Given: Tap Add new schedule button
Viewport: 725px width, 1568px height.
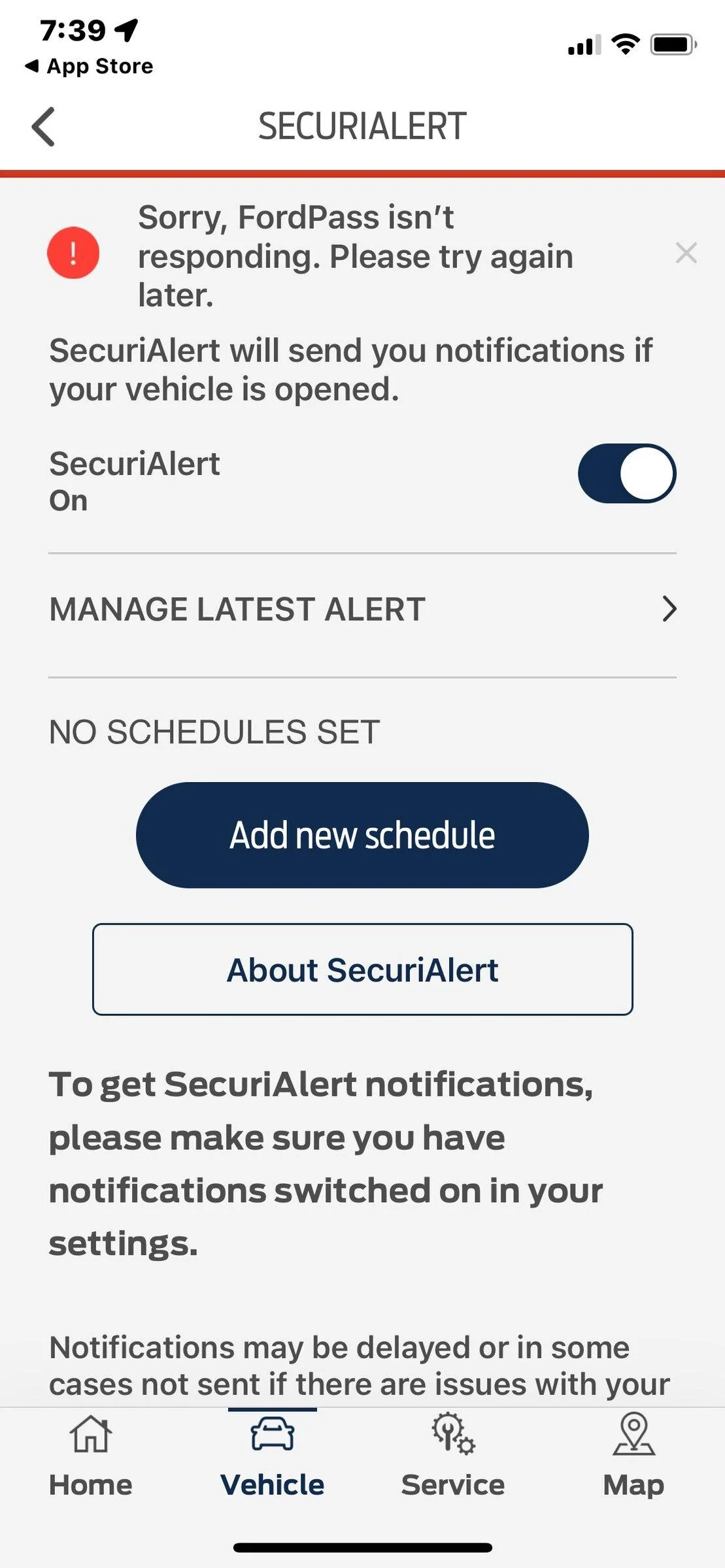Looking at the screenshot, I should coord(362,834).
